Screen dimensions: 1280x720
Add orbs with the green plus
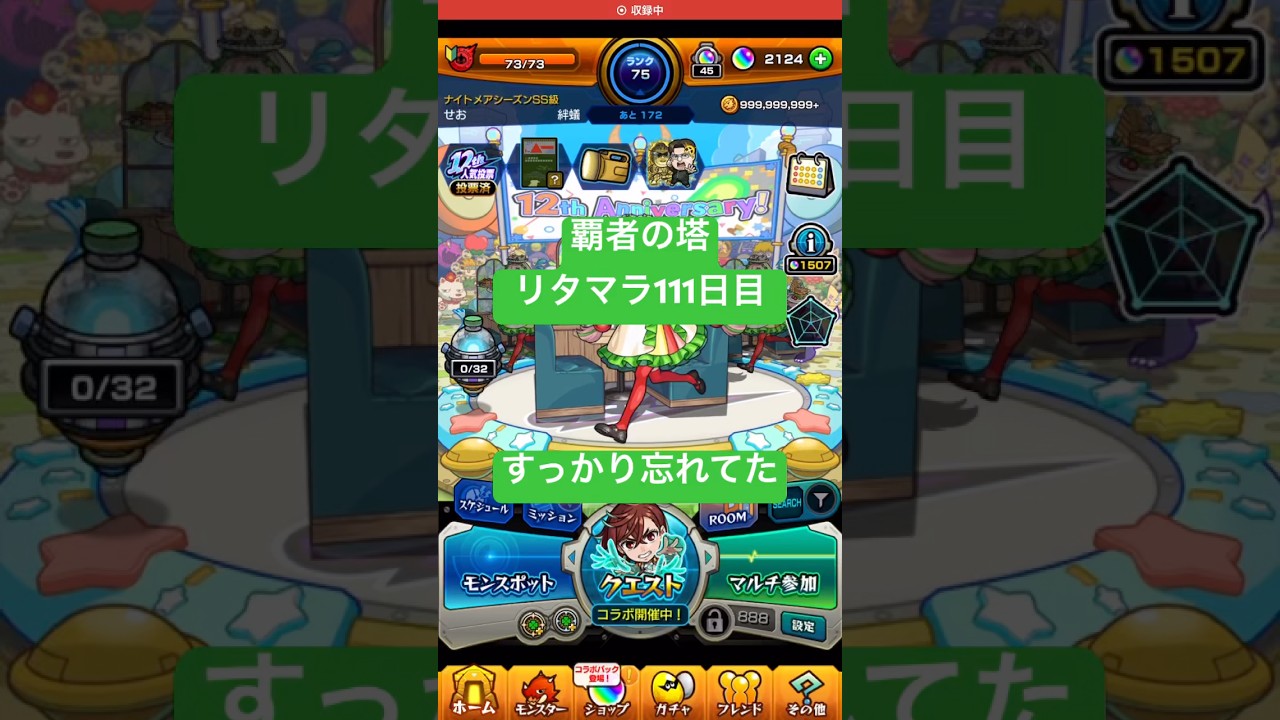tap(820, 59)
